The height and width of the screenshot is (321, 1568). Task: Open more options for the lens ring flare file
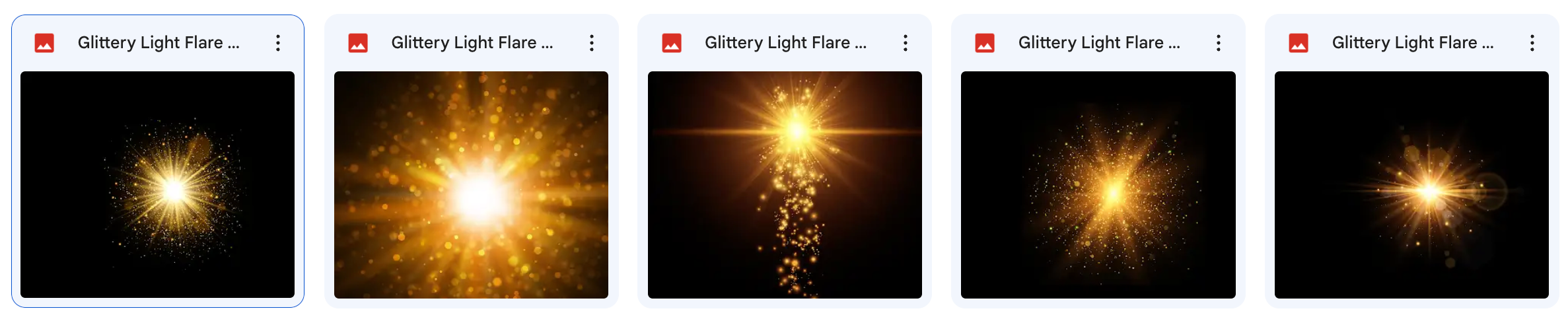tap(1532, 43)
